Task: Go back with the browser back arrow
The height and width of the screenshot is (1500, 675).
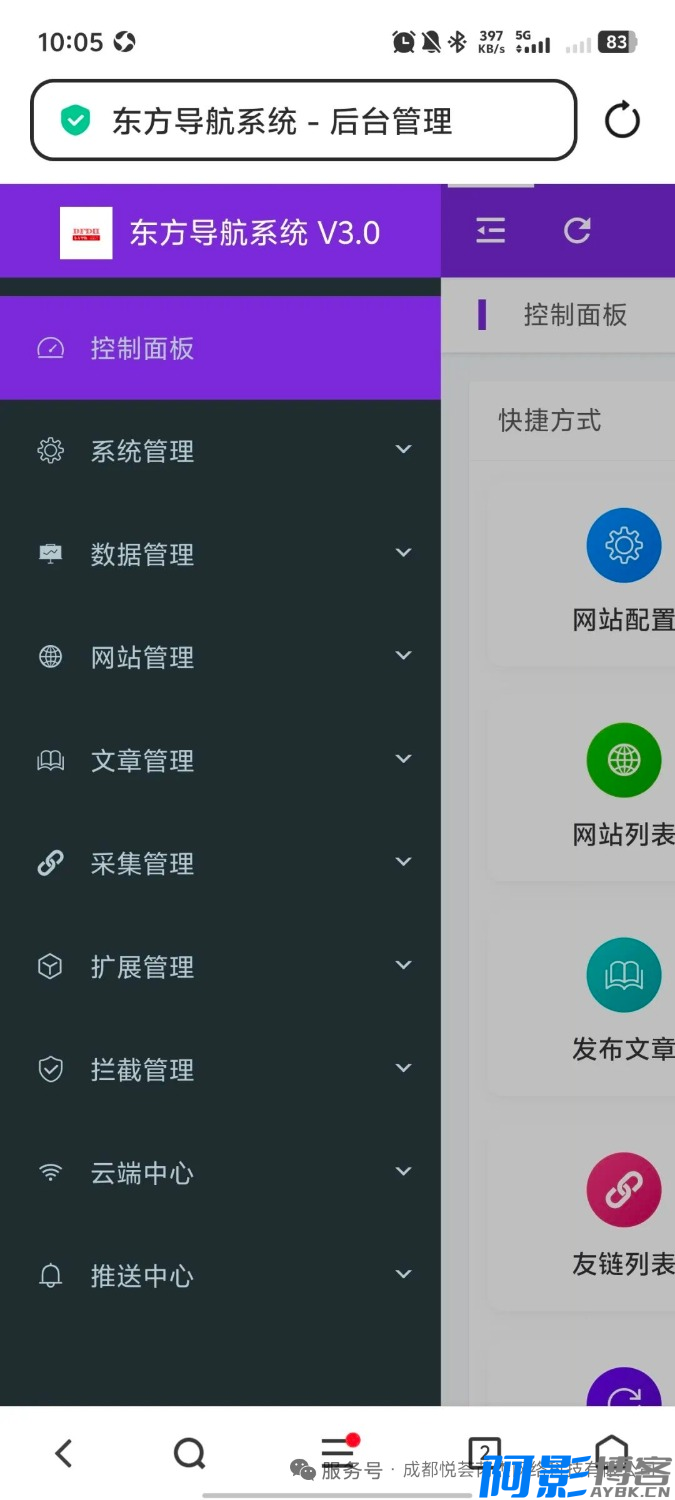Action: pos(63,1452)
